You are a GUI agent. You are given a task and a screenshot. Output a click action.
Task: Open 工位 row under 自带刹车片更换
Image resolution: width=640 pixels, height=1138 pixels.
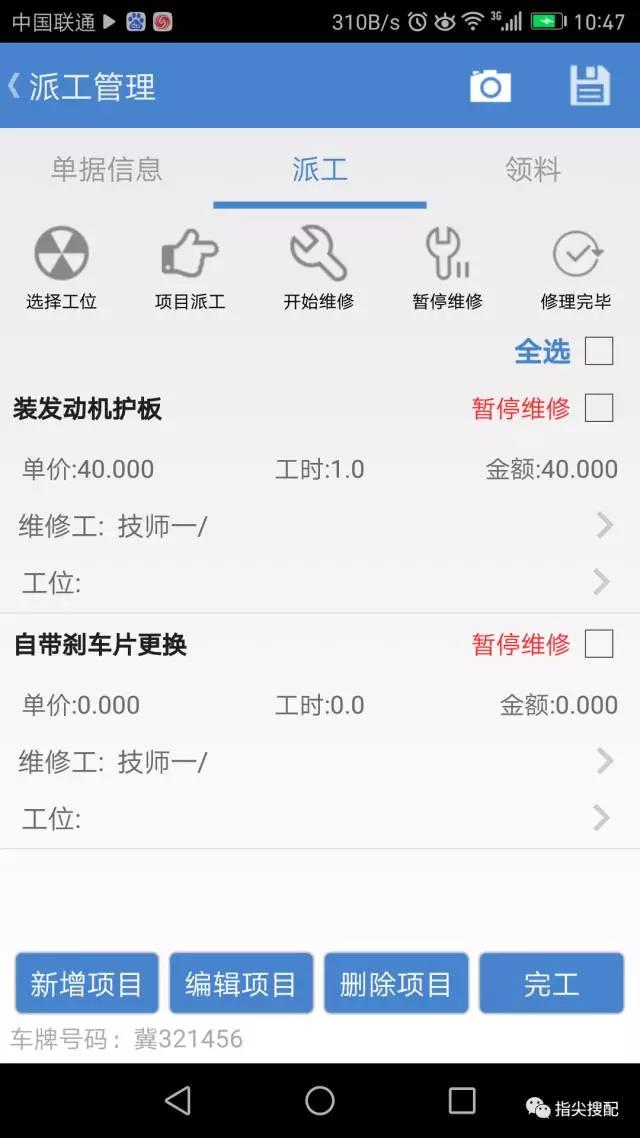pyautogui.click(x=320, y=819)
